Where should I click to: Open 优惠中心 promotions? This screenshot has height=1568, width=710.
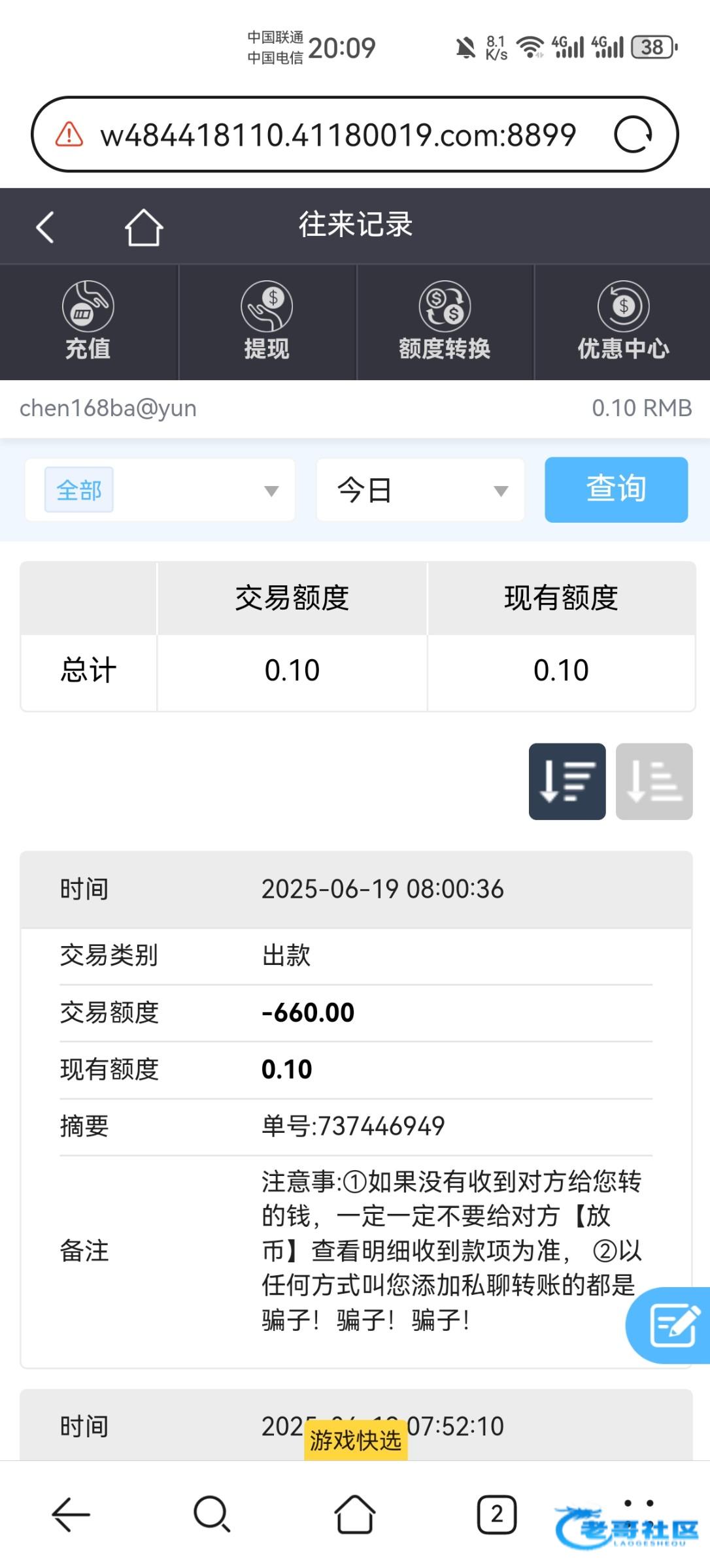tap(623, 321)
